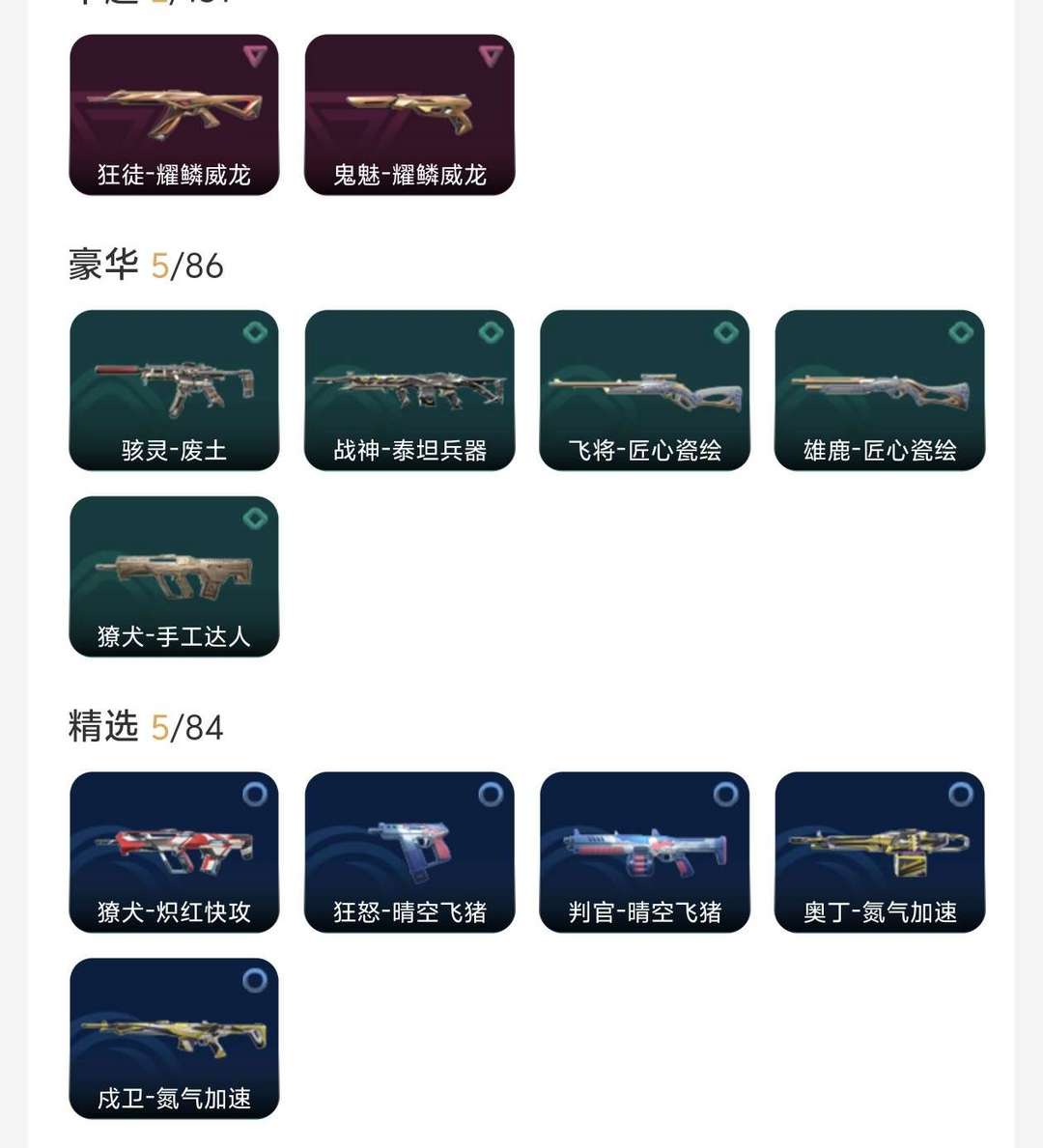Open the 战神-泰坦兵器 skin card
This screenshot has height=1148, width=1043.
click(409, 390)
